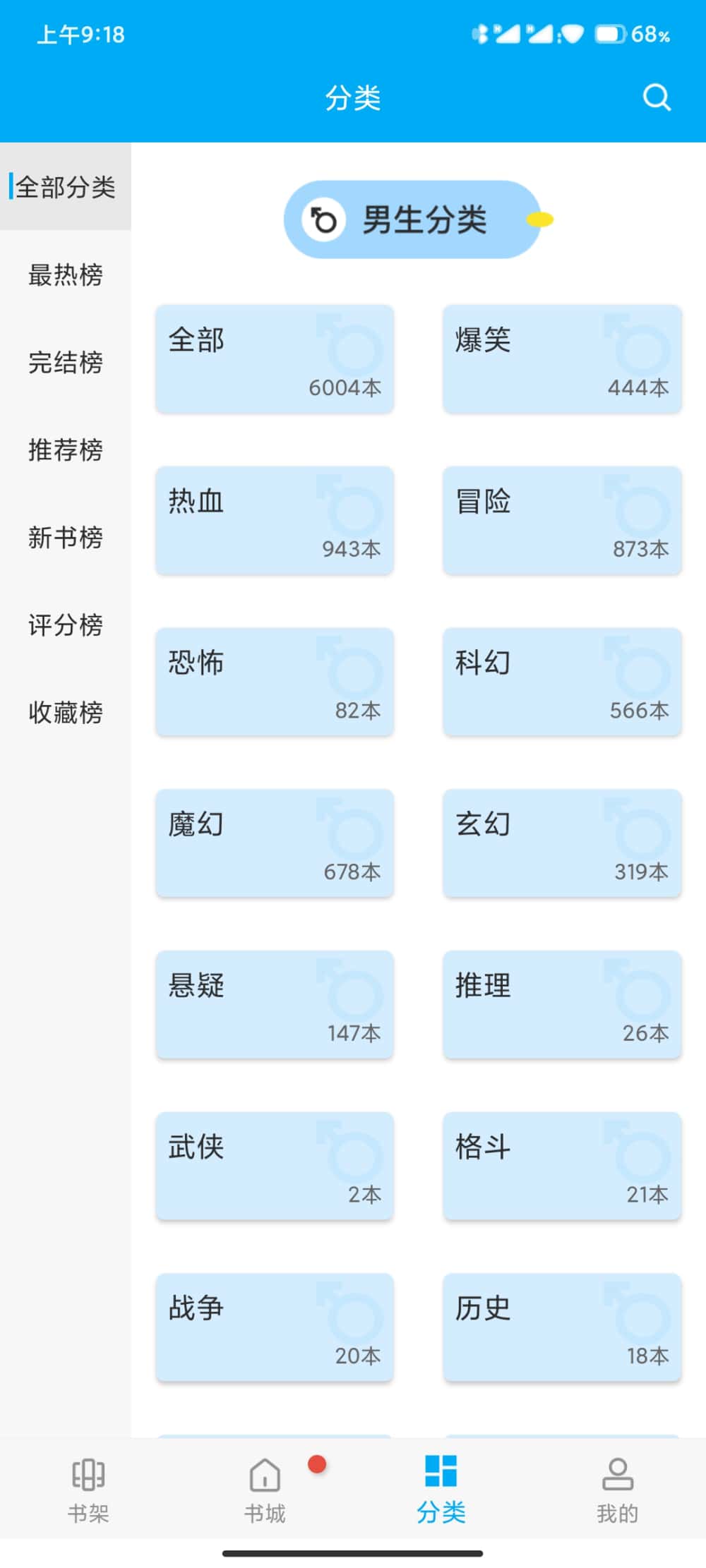Browse the 历史 category card
Screen dimensions: 706x1568
tap(562, 1327)
